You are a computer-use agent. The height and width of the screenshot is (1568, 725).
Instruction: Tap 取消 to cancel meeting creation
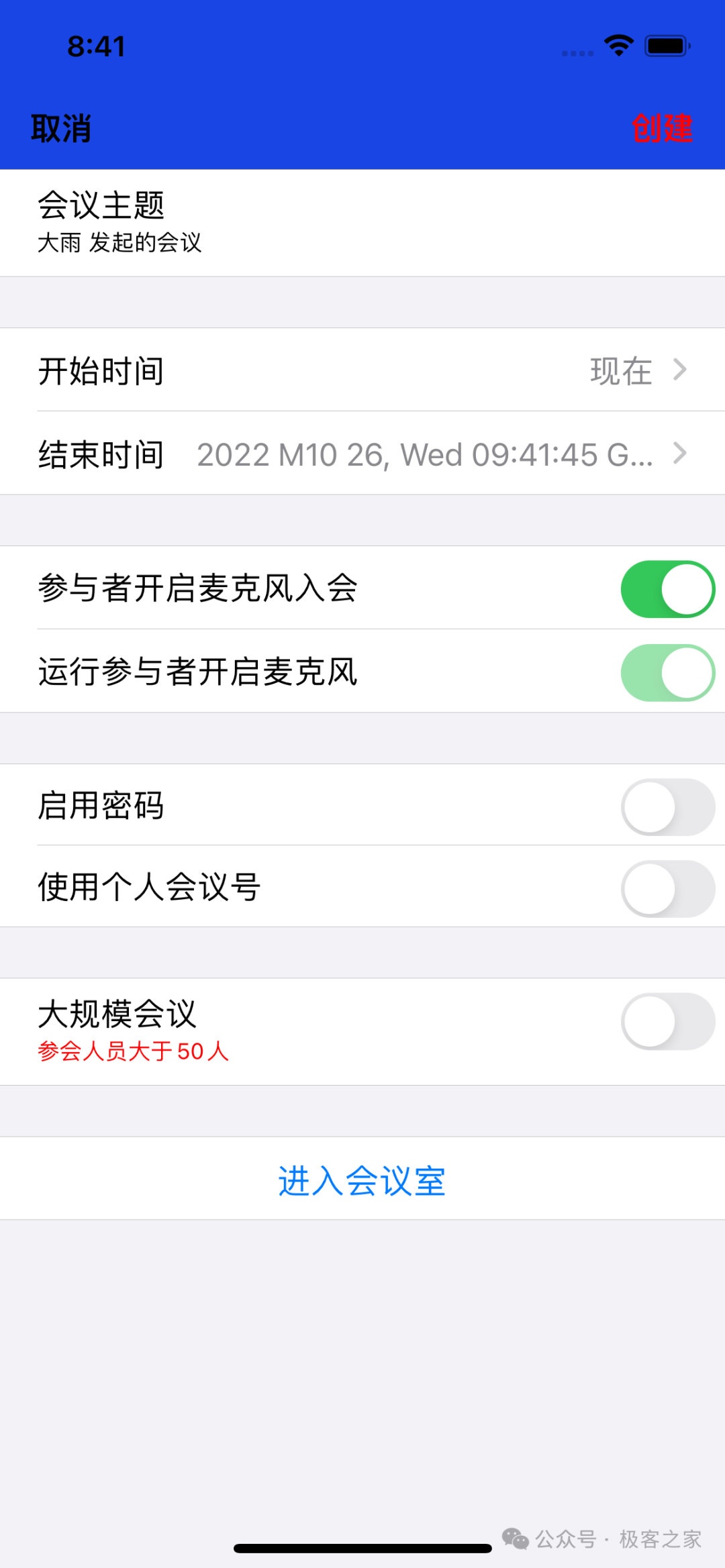(61, 128)
